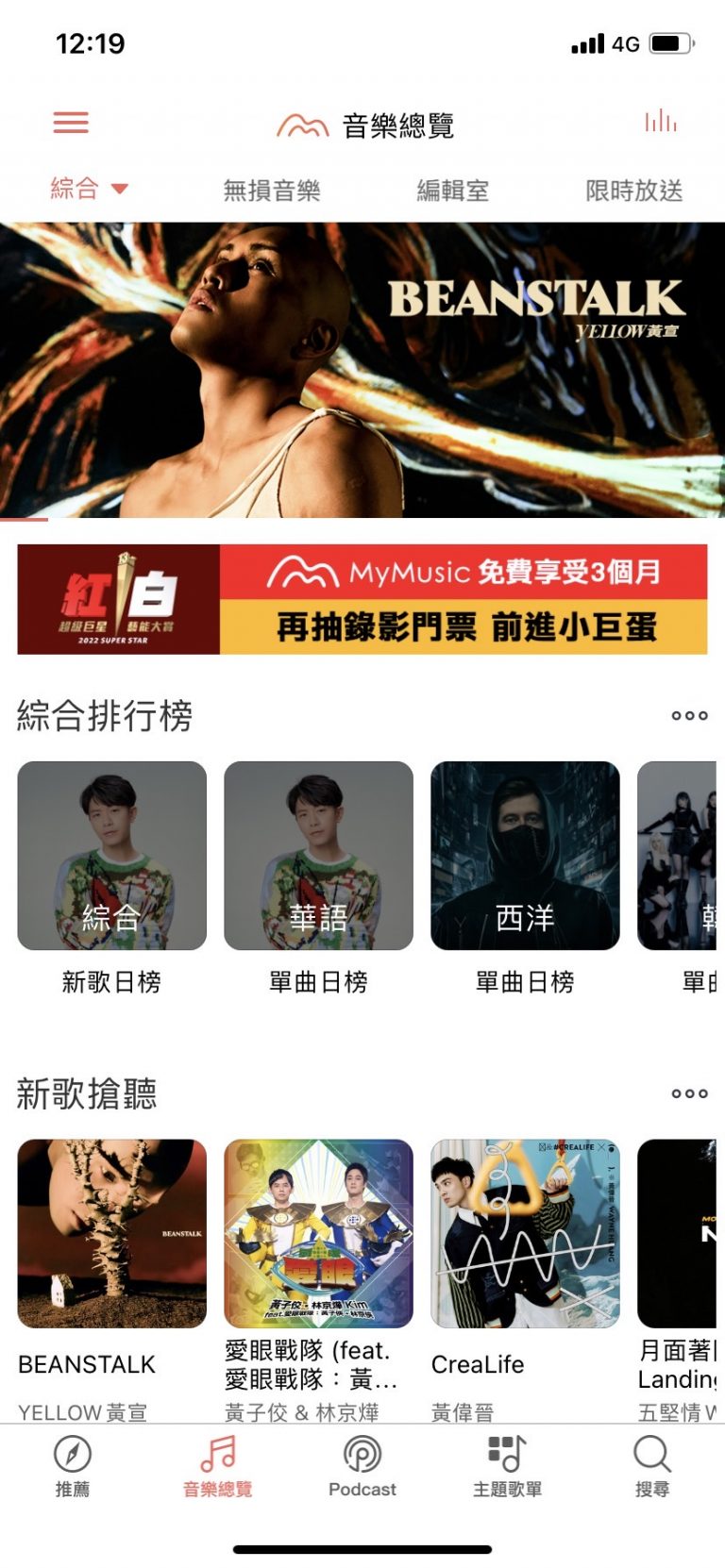Switch to the Podcast tab
Image resolution: width=725 pixels, height=1568 pixels.
(x=362, y=1465)
